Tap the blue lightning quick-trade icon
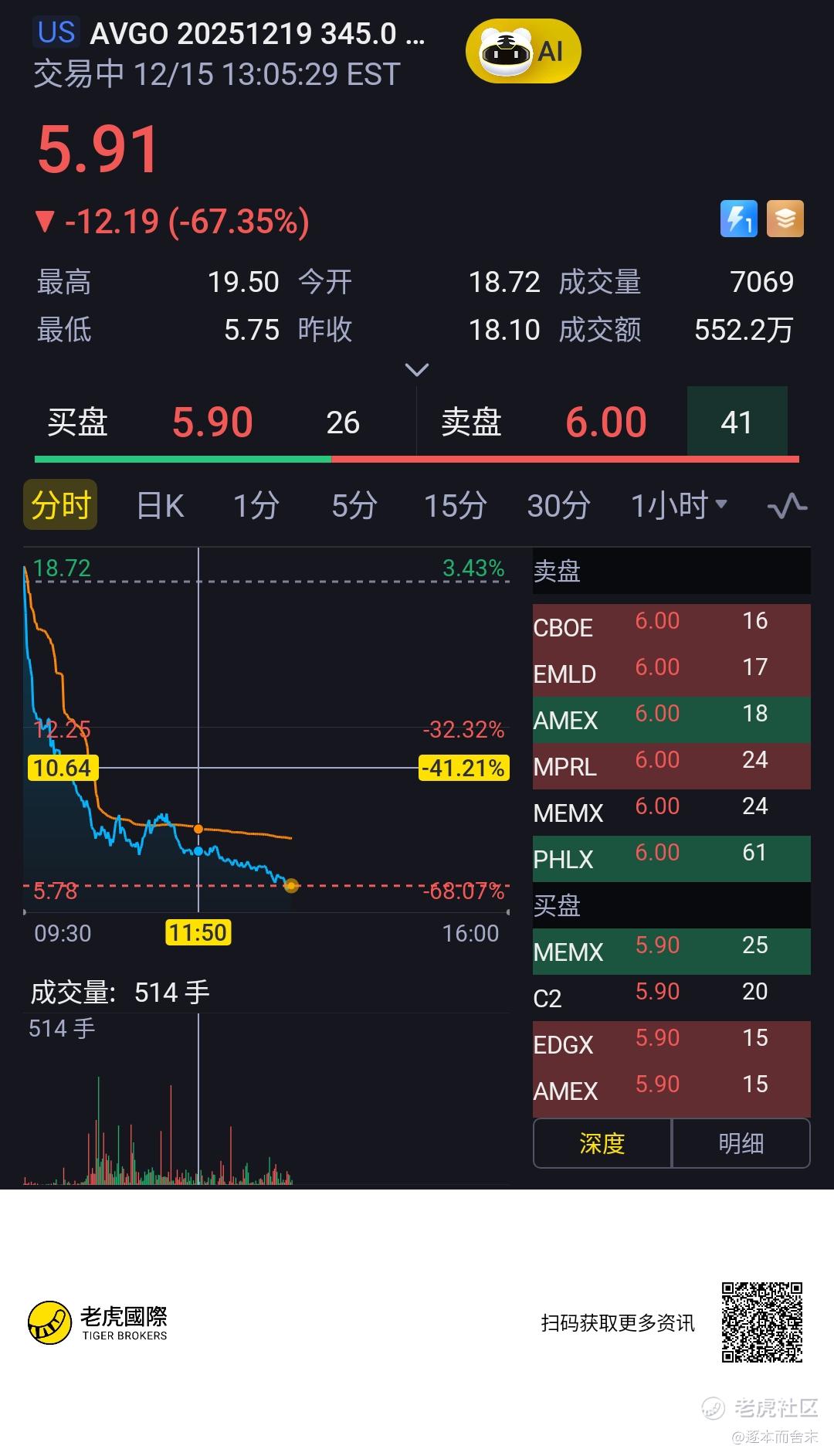Screen dimensions: 834x1456 point(738,219)
